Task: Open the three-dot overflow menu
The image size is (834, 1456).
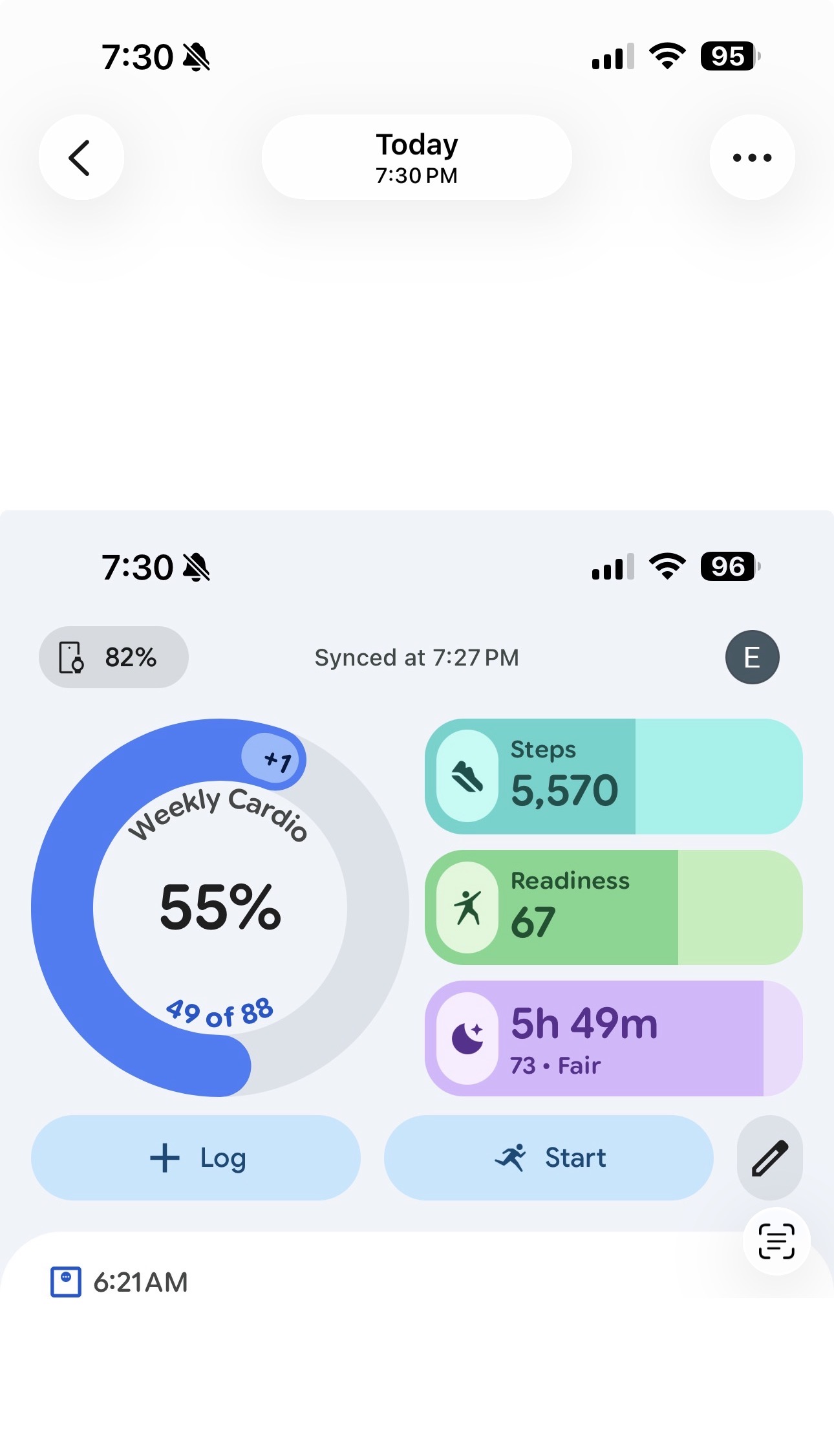Action: [x=752, y=157]
